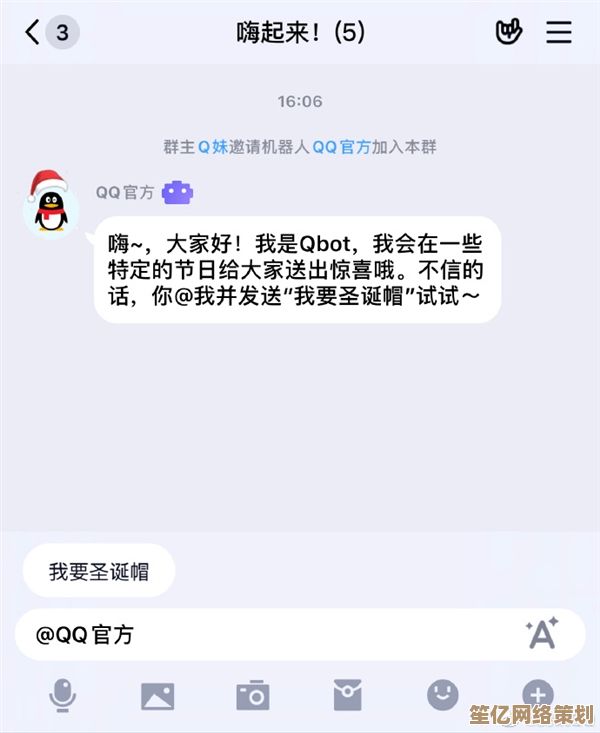The image size is (600, 733).
Task: Launch the camera to take a photo
Action: pos(252,695)
